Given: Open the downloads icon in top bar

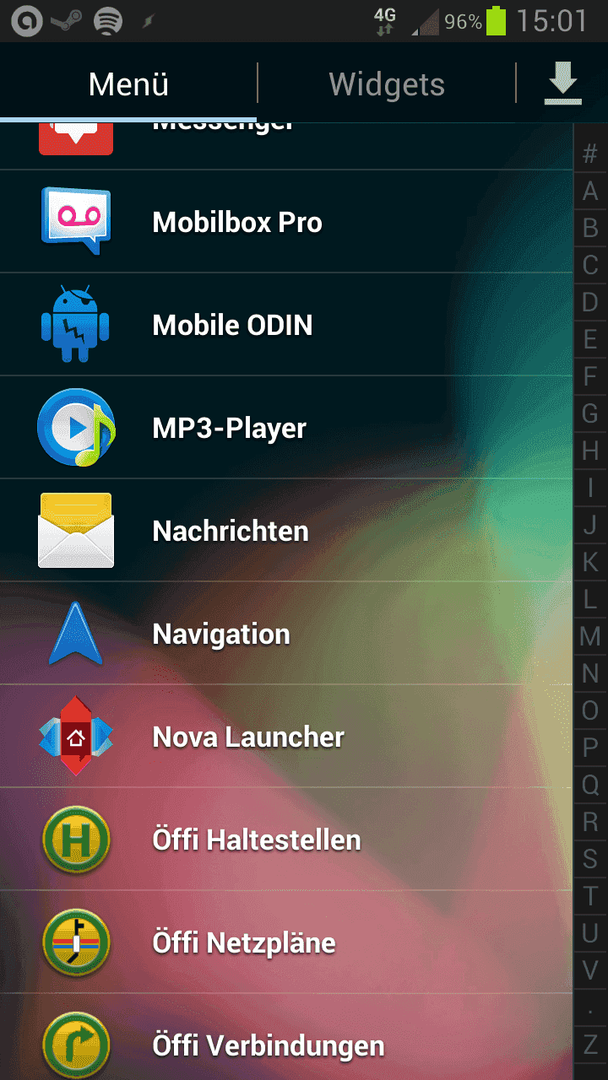Looking at the screenshot, I should tap(563, 84).
